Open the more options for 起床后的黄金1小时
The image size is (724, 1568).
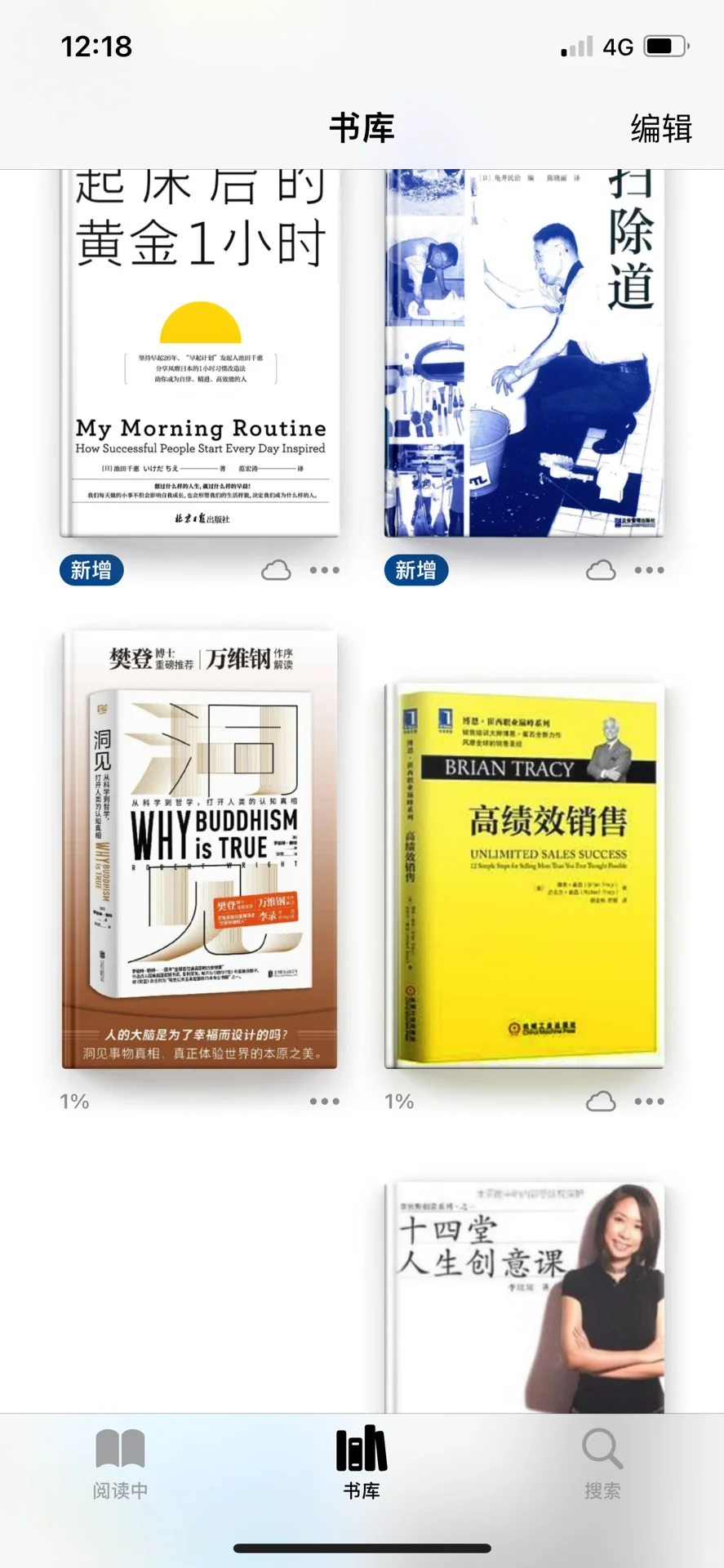[324, 570]
